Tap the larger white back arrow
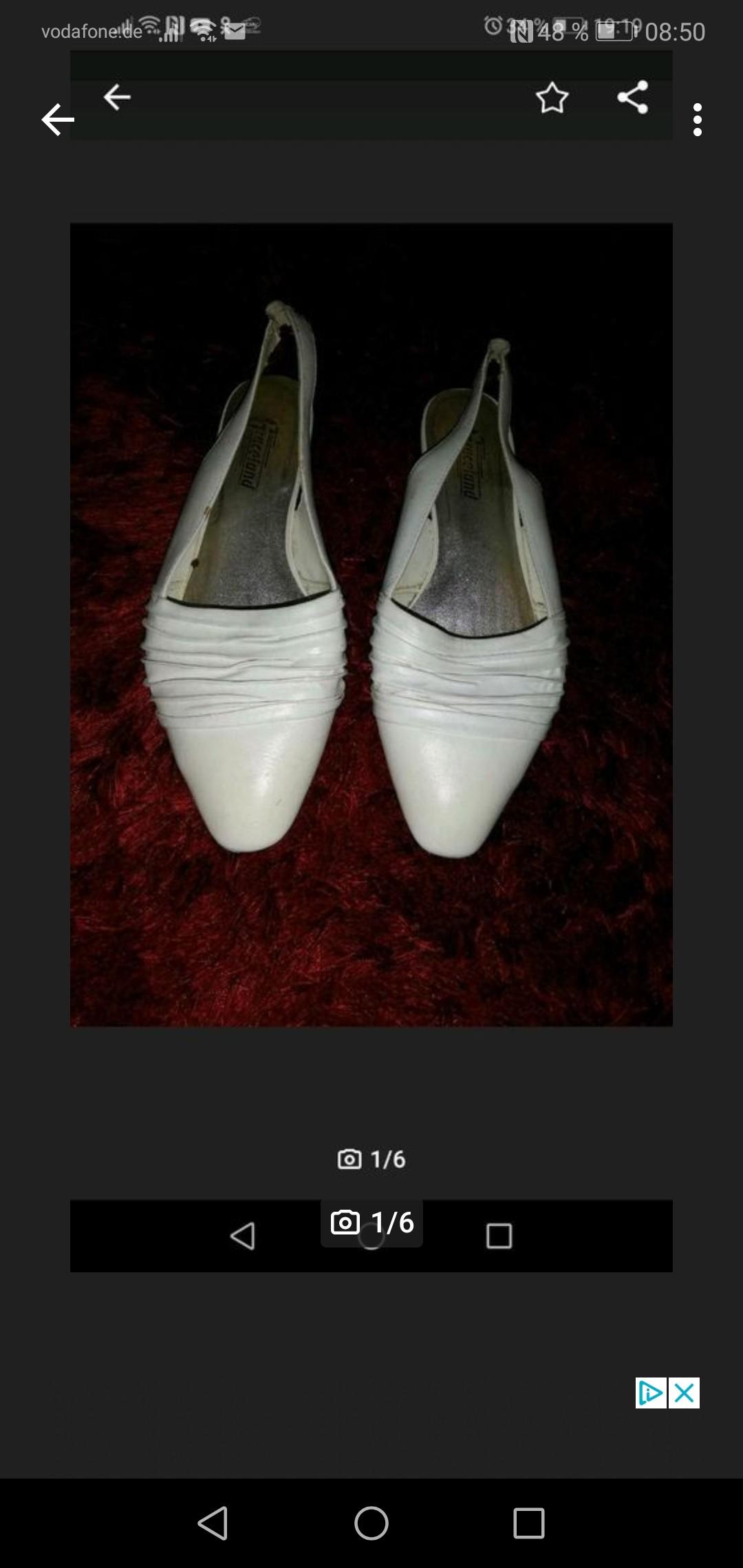The image size is (743, 1568). click(x=58, y=120)
